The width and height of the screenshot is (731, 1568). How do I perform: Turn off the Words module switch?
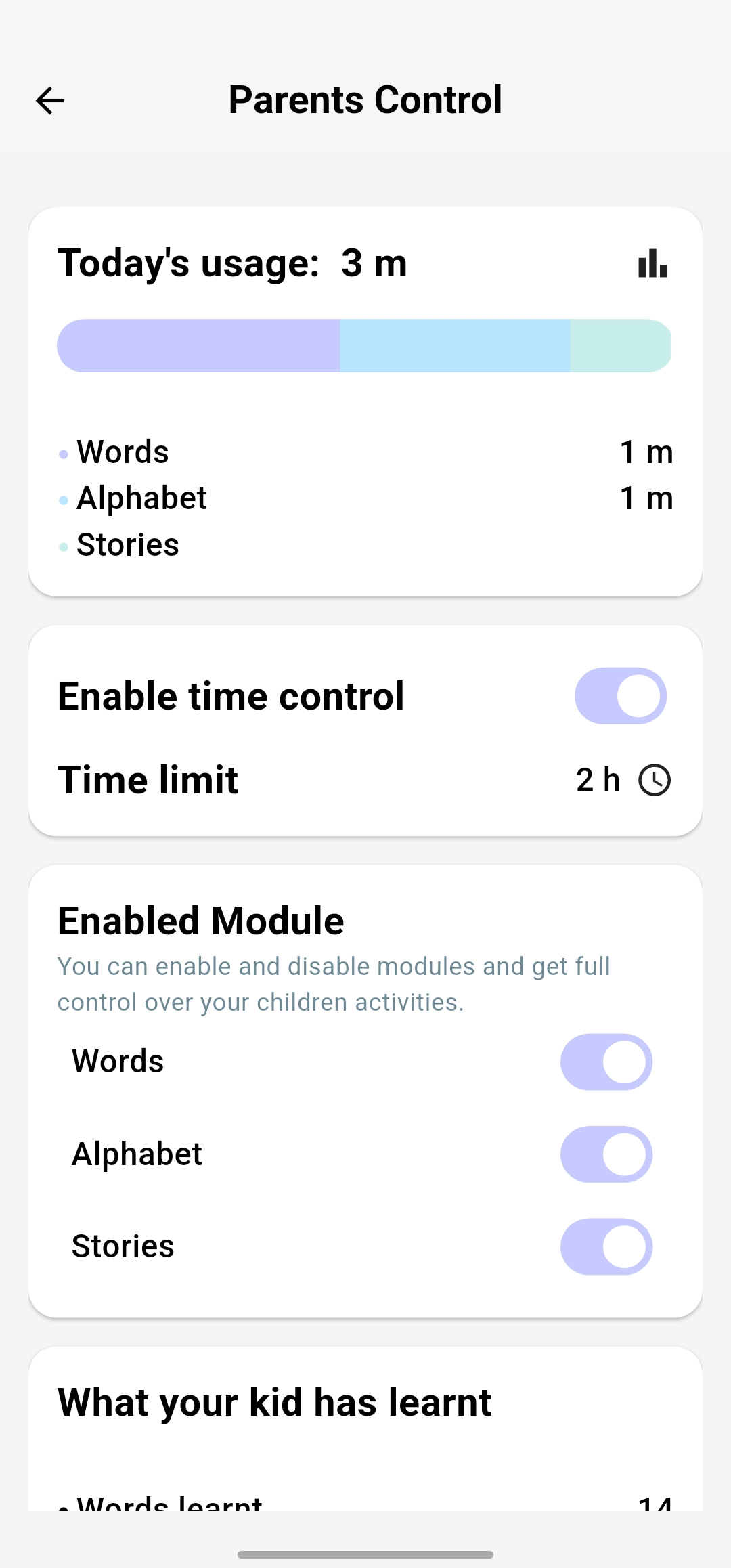606,1062
